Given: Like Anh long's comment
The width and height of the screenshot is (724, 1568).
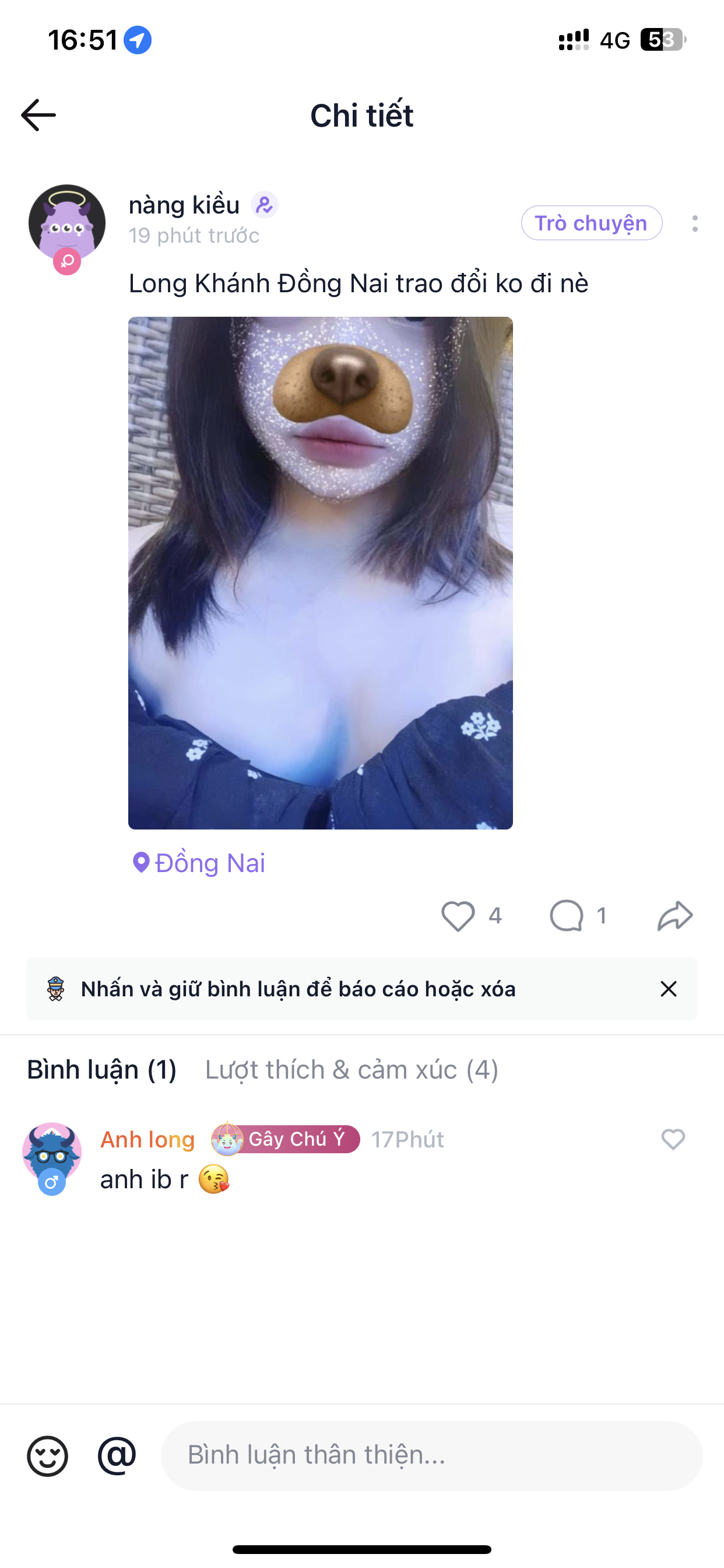Looking at the screenshot, I should (673, 1139).
